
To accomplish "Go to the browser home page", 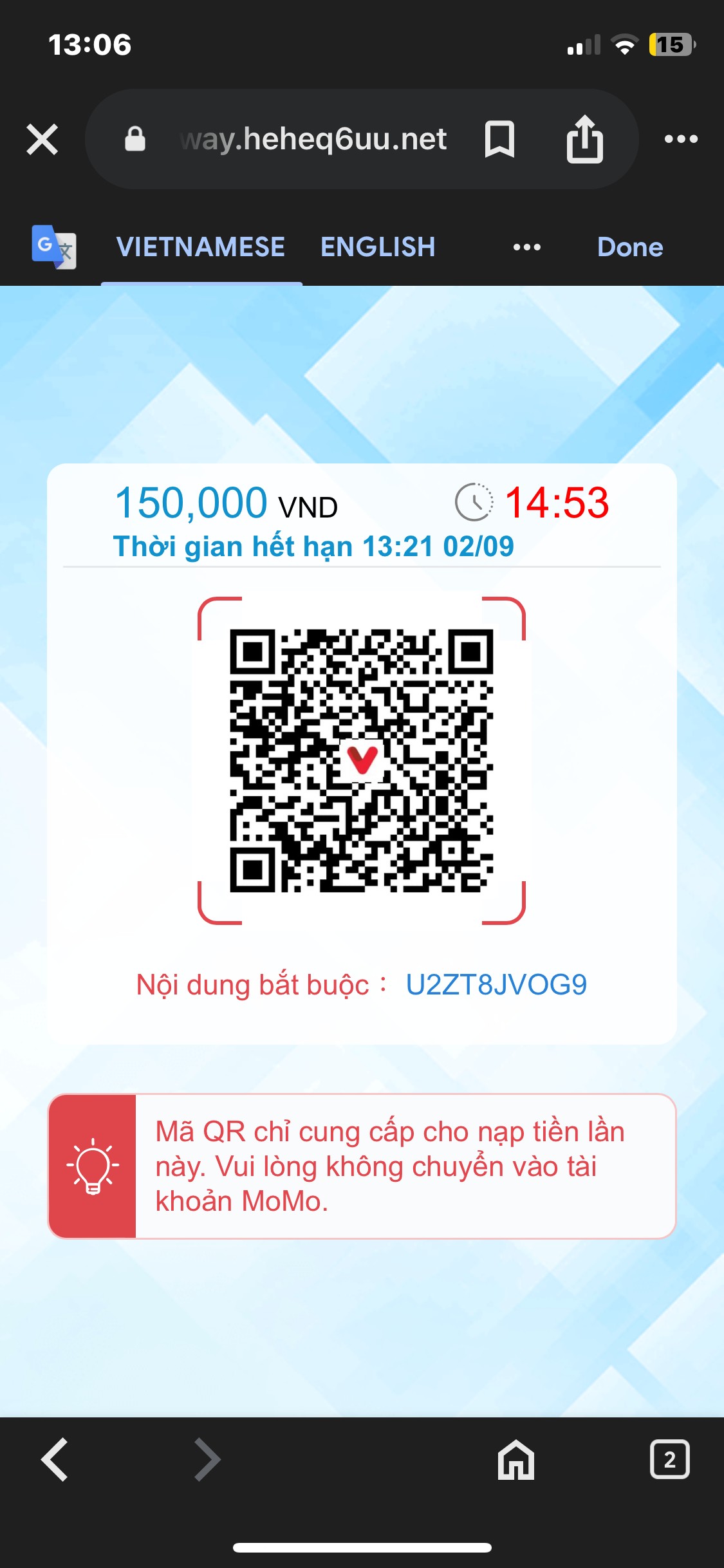I will click(516, 1460).
